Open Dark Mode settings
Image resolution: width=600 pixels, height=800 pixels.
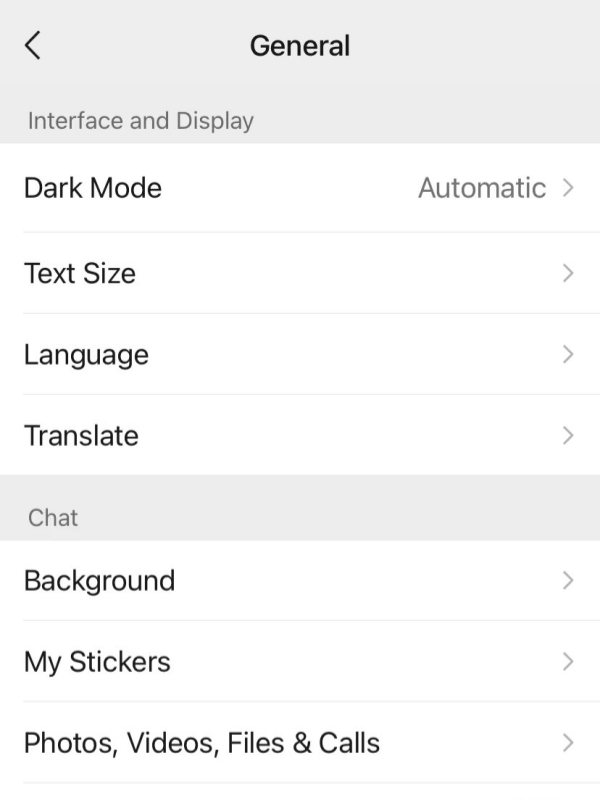pos(300,188)
